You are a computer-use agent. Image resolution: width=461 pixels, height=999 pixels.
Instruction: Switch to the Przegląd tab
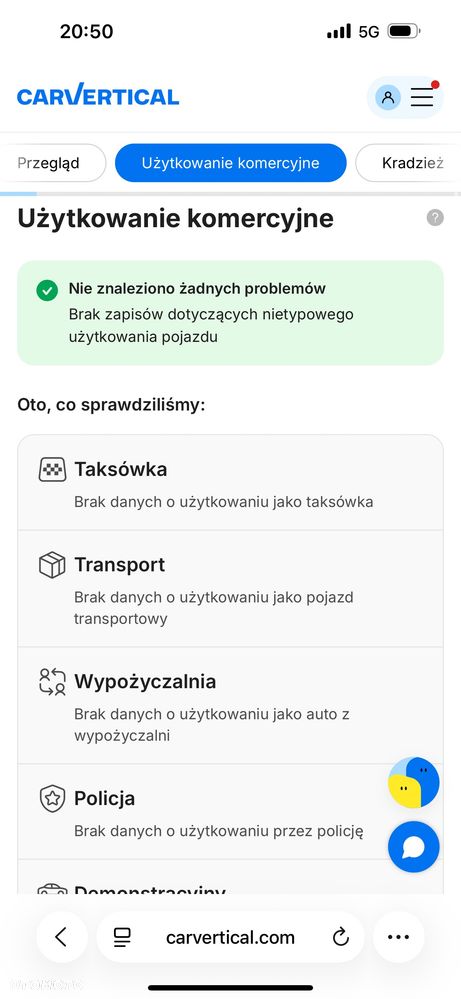click(53, 163)
